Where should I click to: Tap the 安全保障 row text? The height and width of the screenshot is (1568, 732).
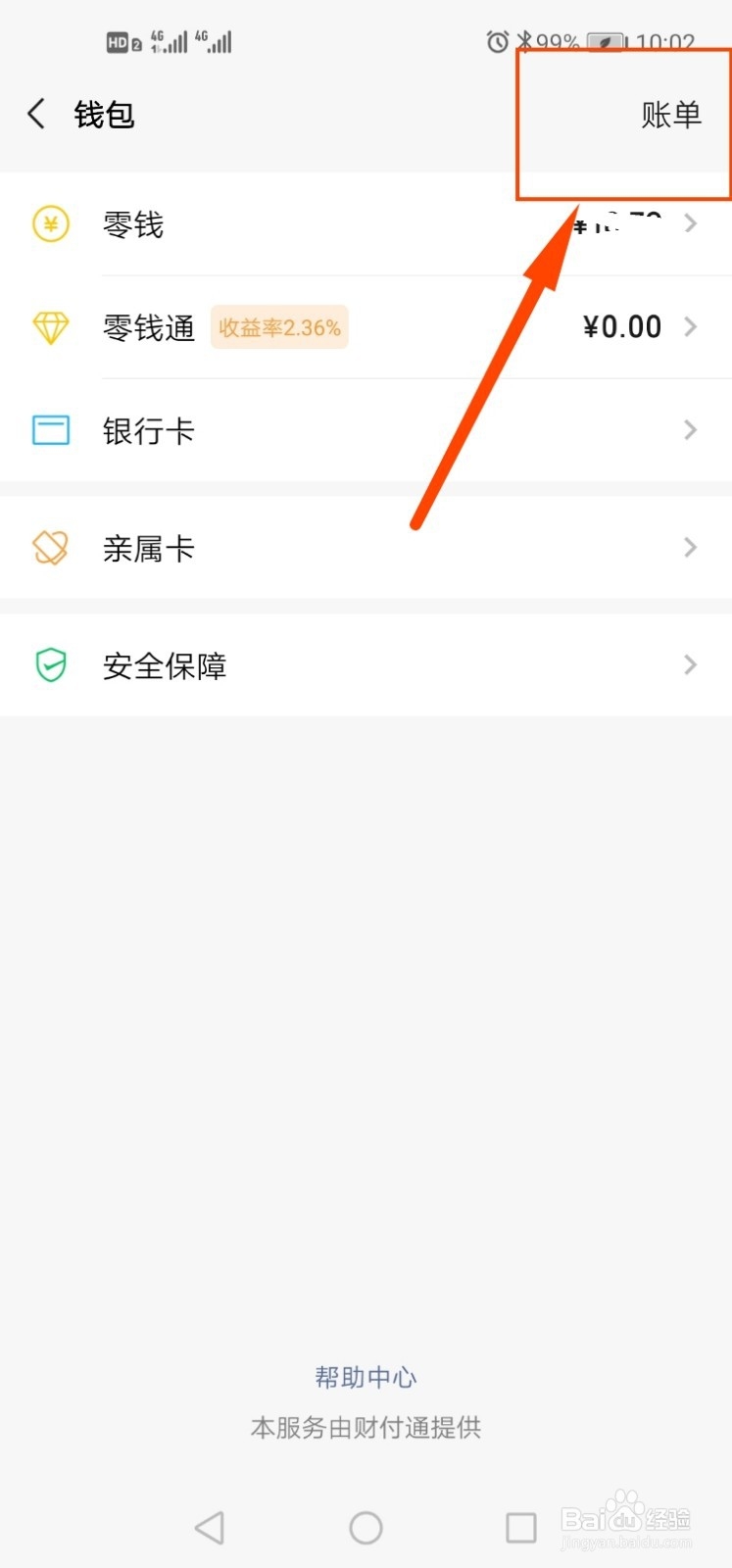(x=164, y=665)
